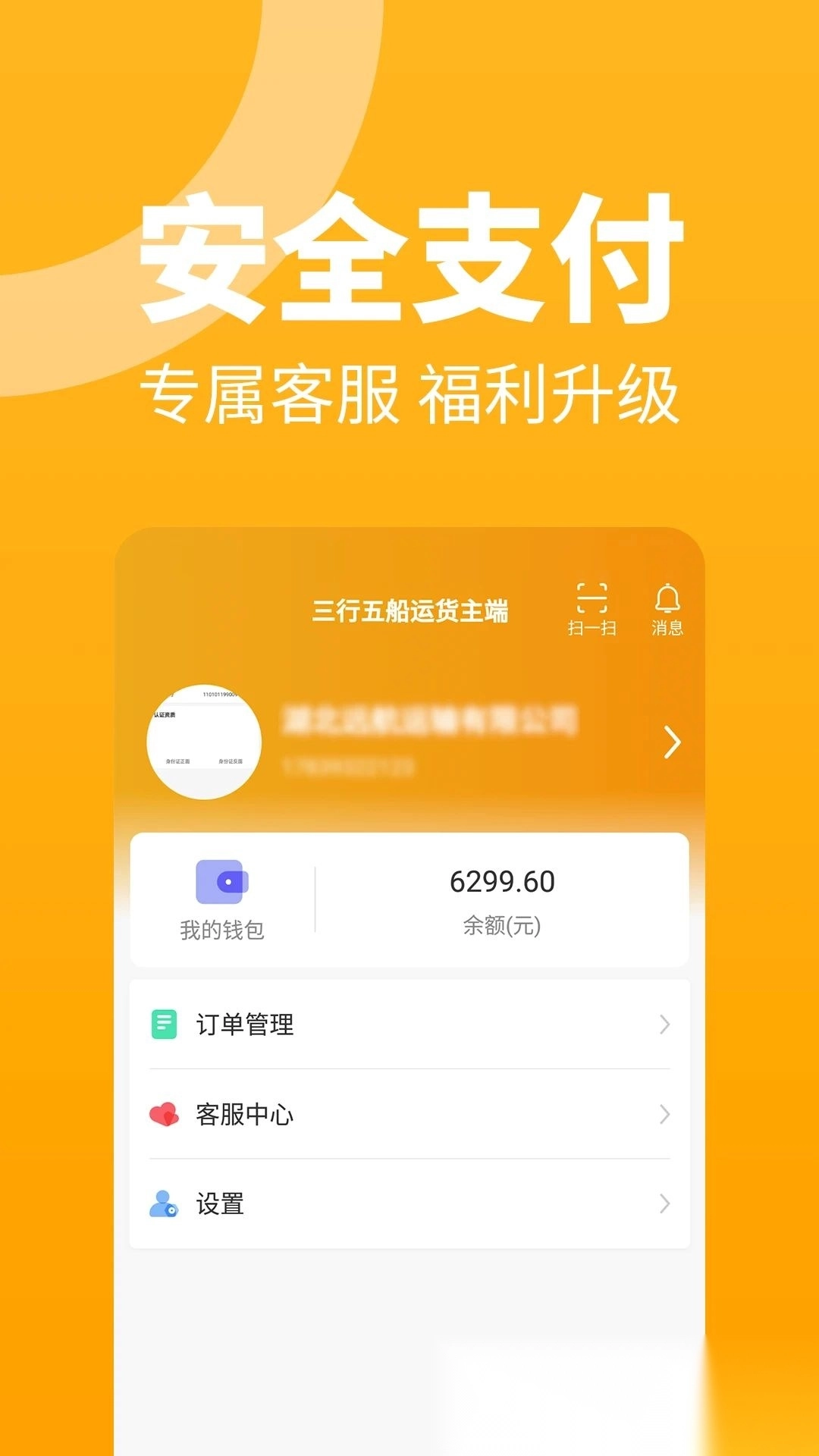Open the blue 设置 person icon
The image size is (819, 1456).
click(x=163, y=1203)
